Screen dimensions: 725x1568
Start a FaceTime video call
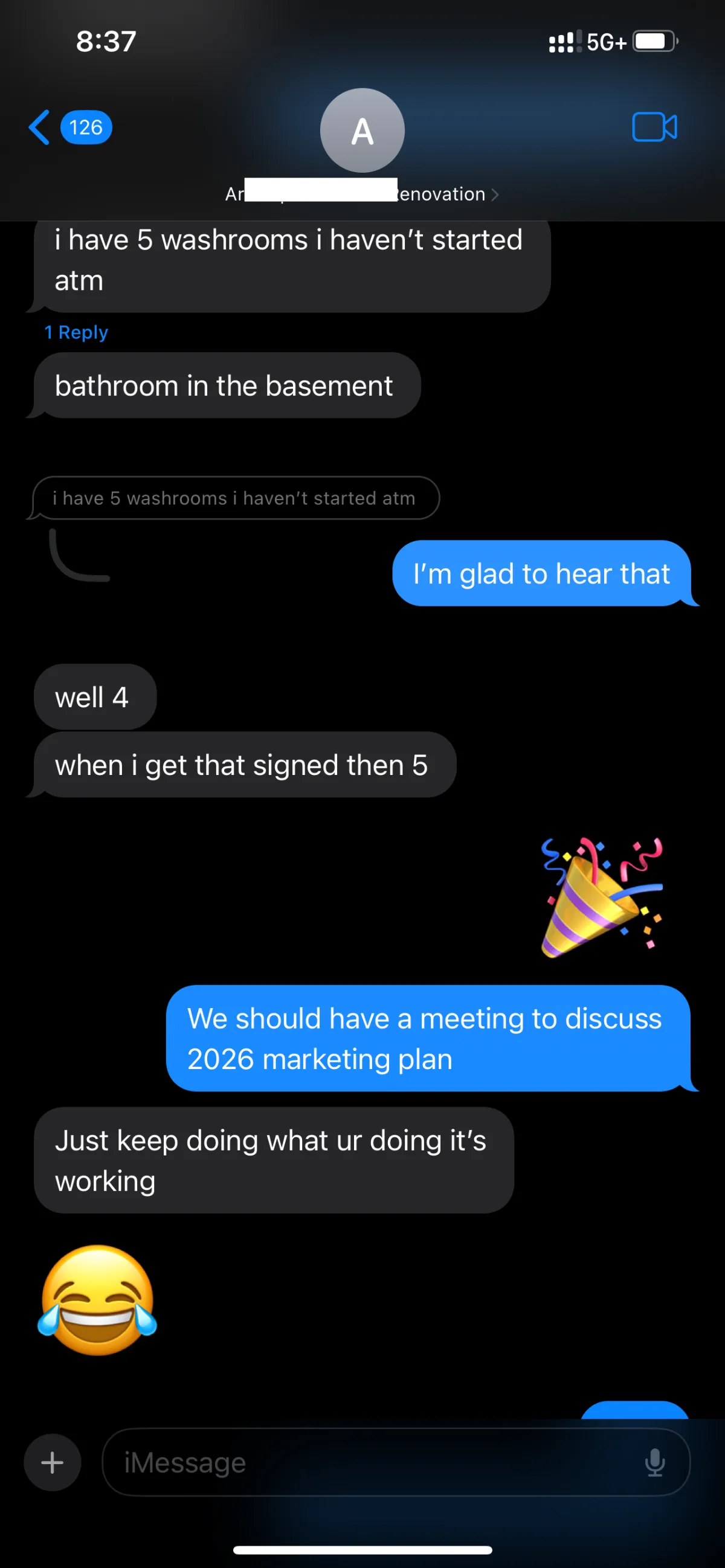[x=654, y=127]
